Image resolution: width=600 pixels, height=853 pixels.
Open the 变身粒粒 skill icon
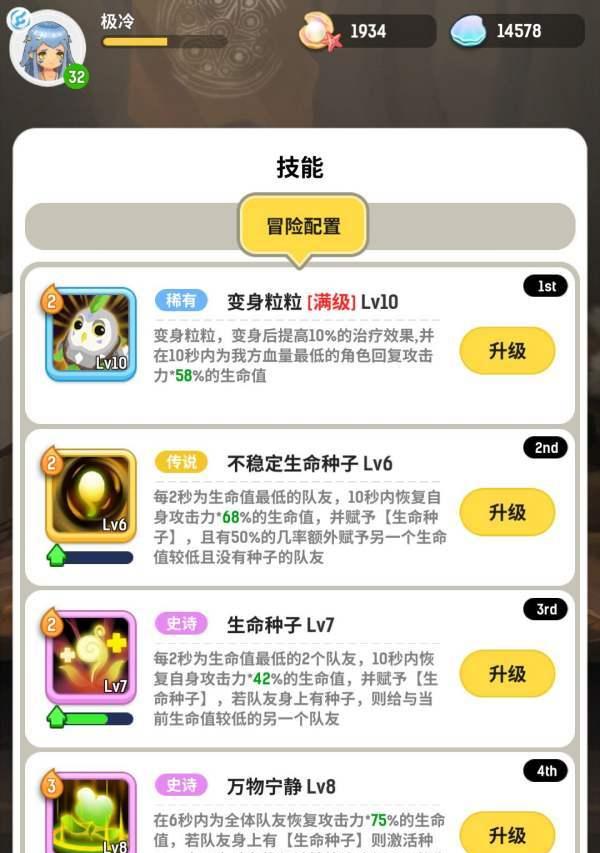click(91, 336)
